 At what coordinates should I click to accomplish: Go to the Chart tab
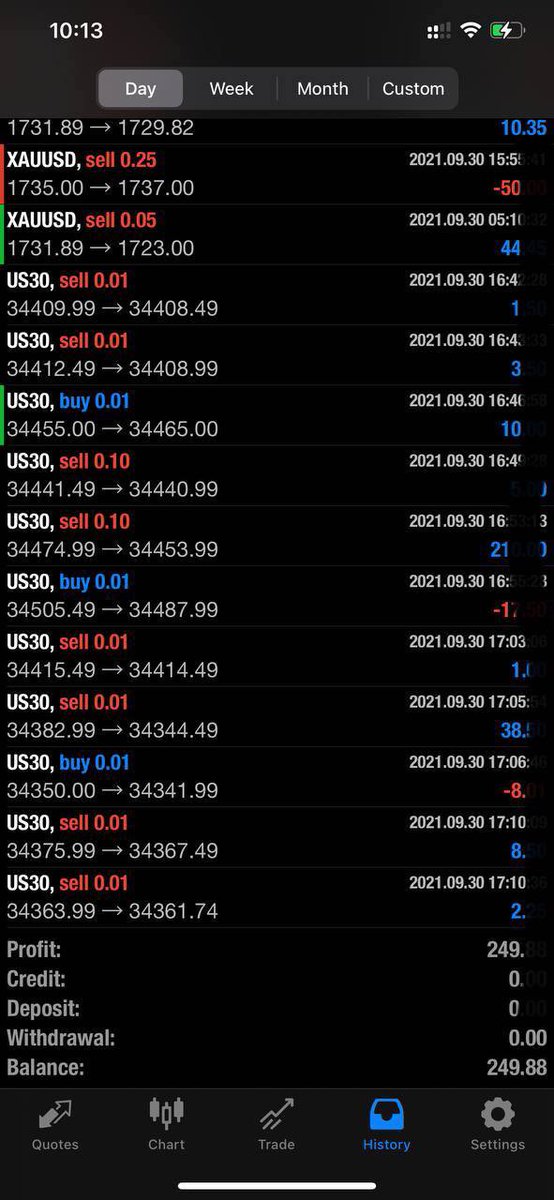(166, 1125)
